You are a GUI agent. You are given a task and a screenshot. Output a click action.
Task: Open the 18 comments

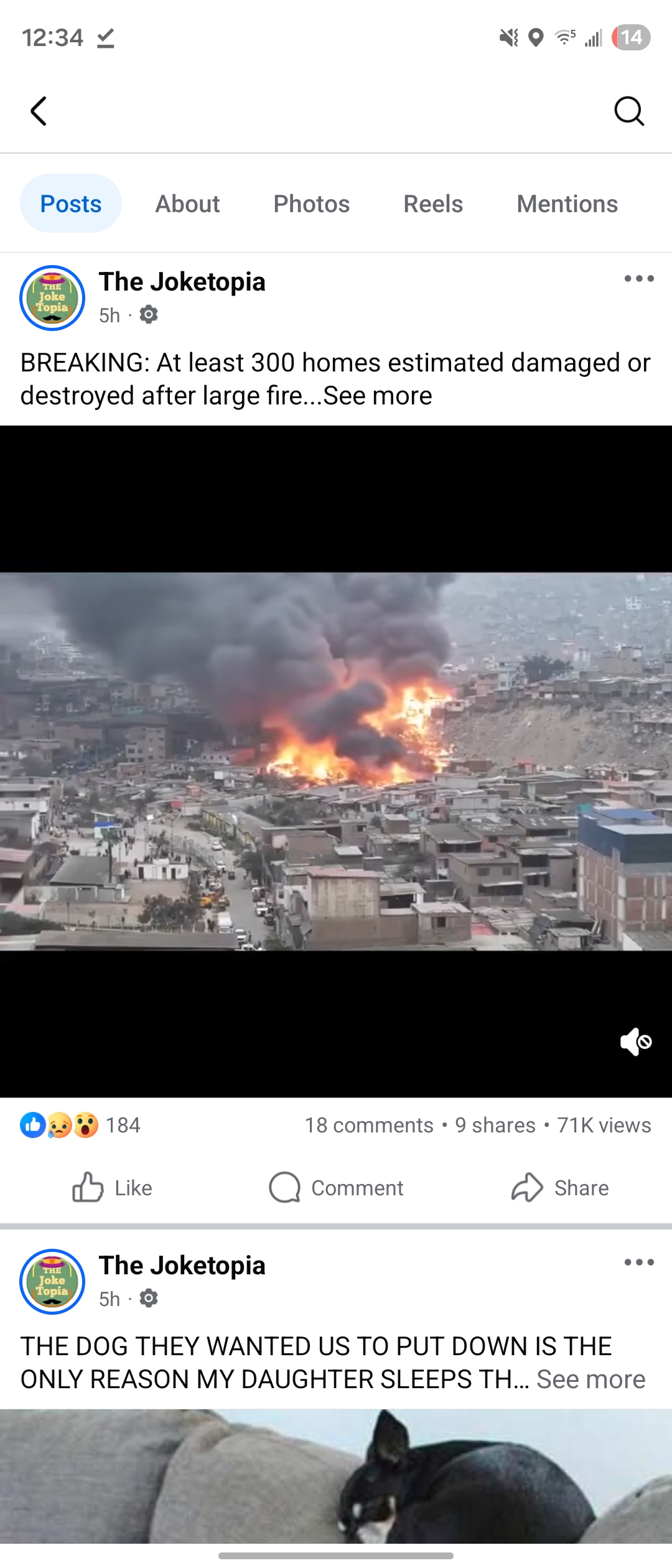[368, 1125]
